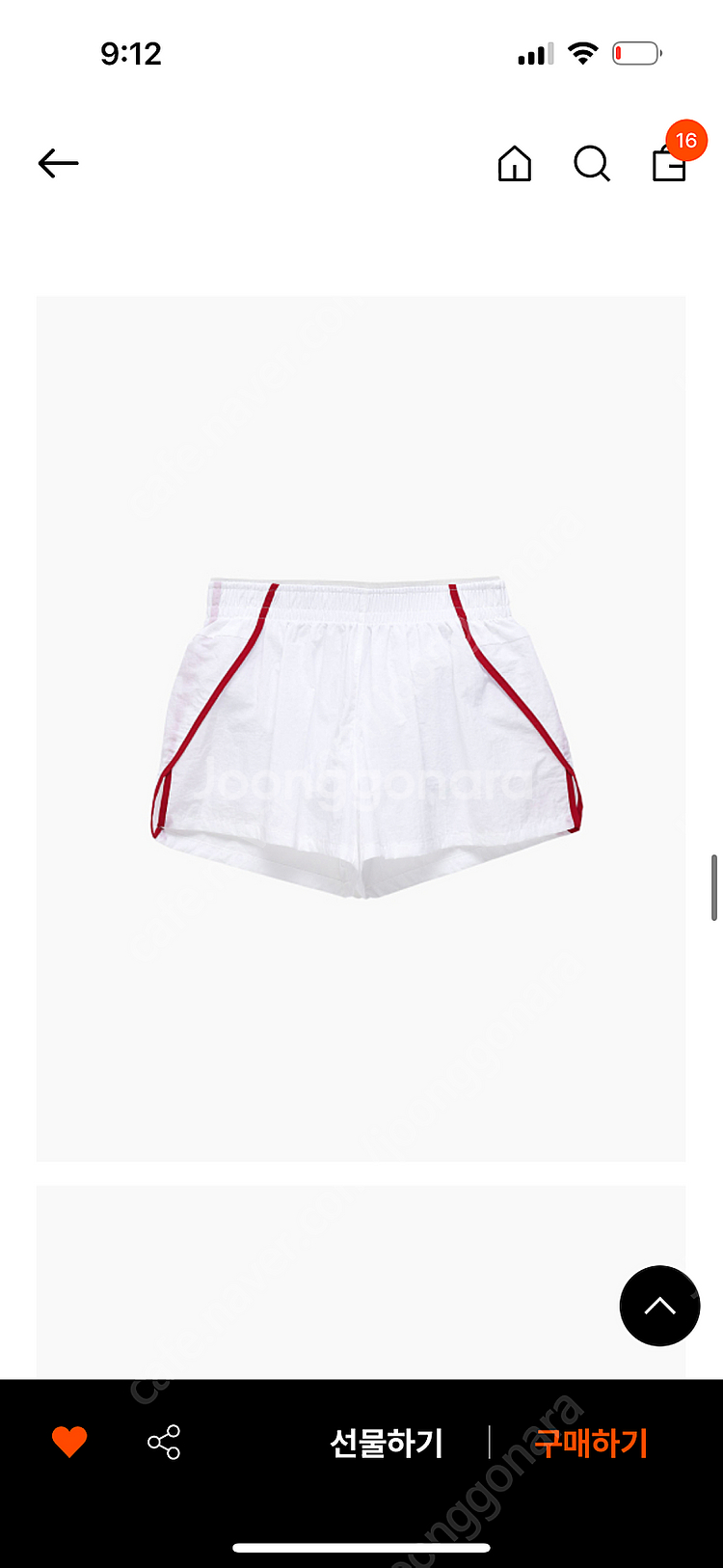Screen dimensions: 723x1568
Task: Share this product
Action: (x=164, y=1443)
